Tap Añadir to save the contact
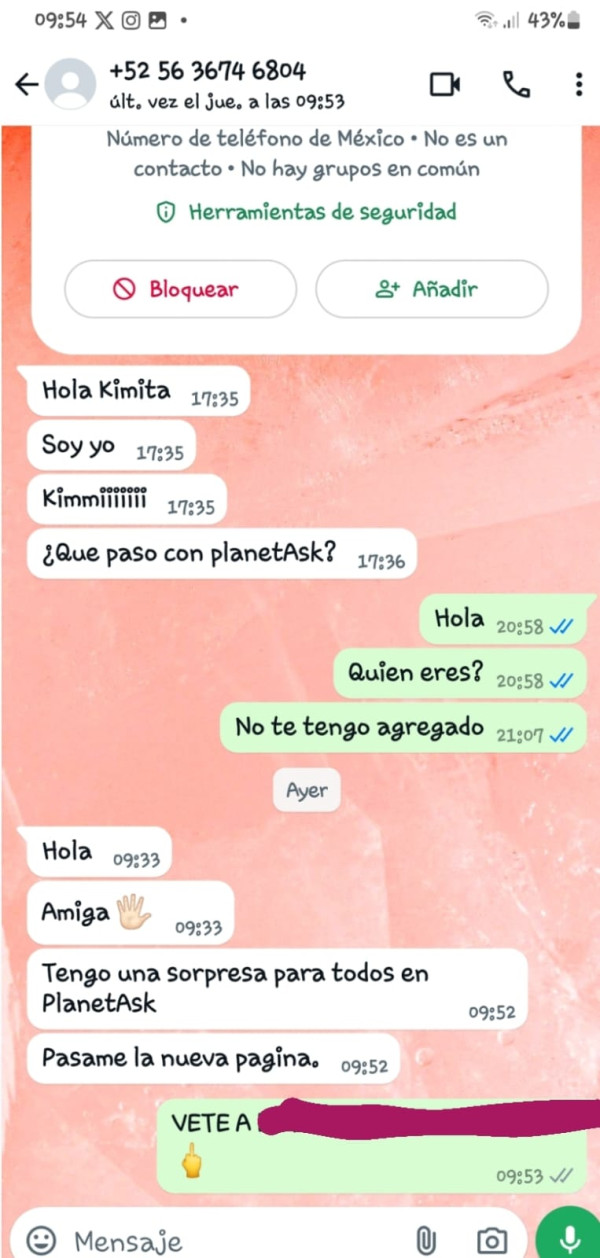Viewport: 600px width, 1258px height. point(431,289)
